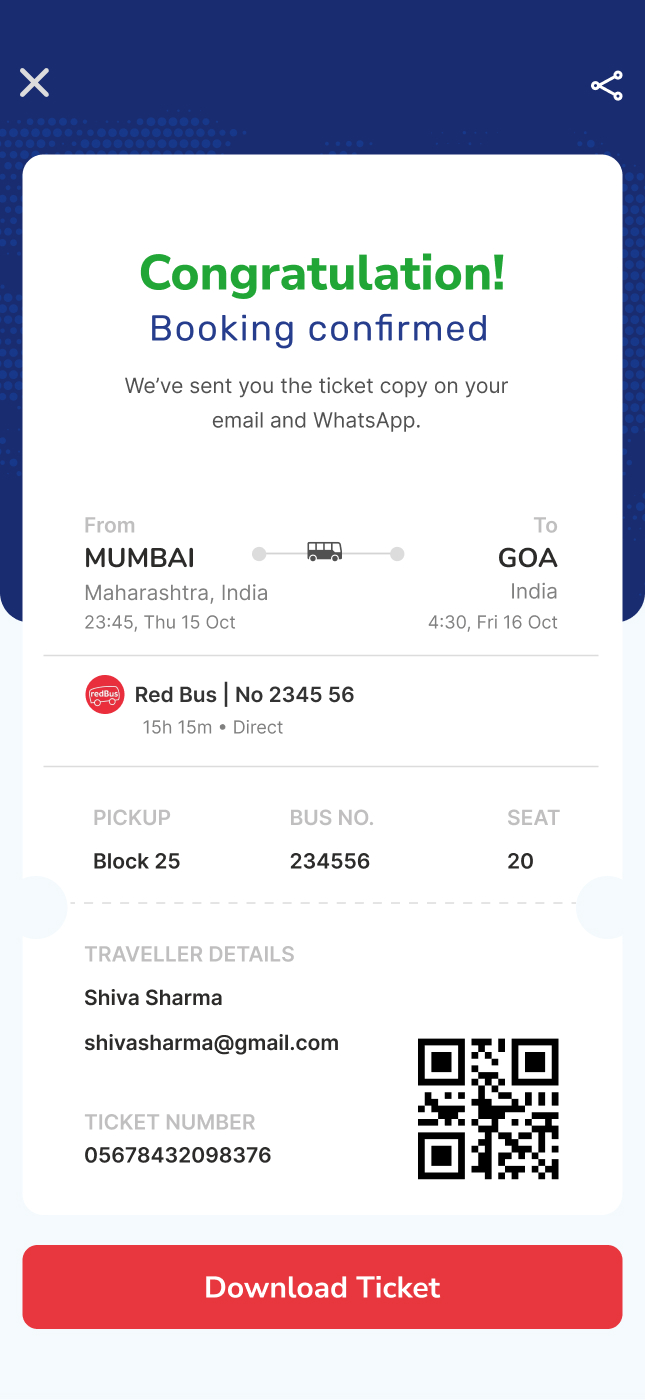Close the booking confirmation screen
This screenshot has height=1400, width=645.
(34, 83)
